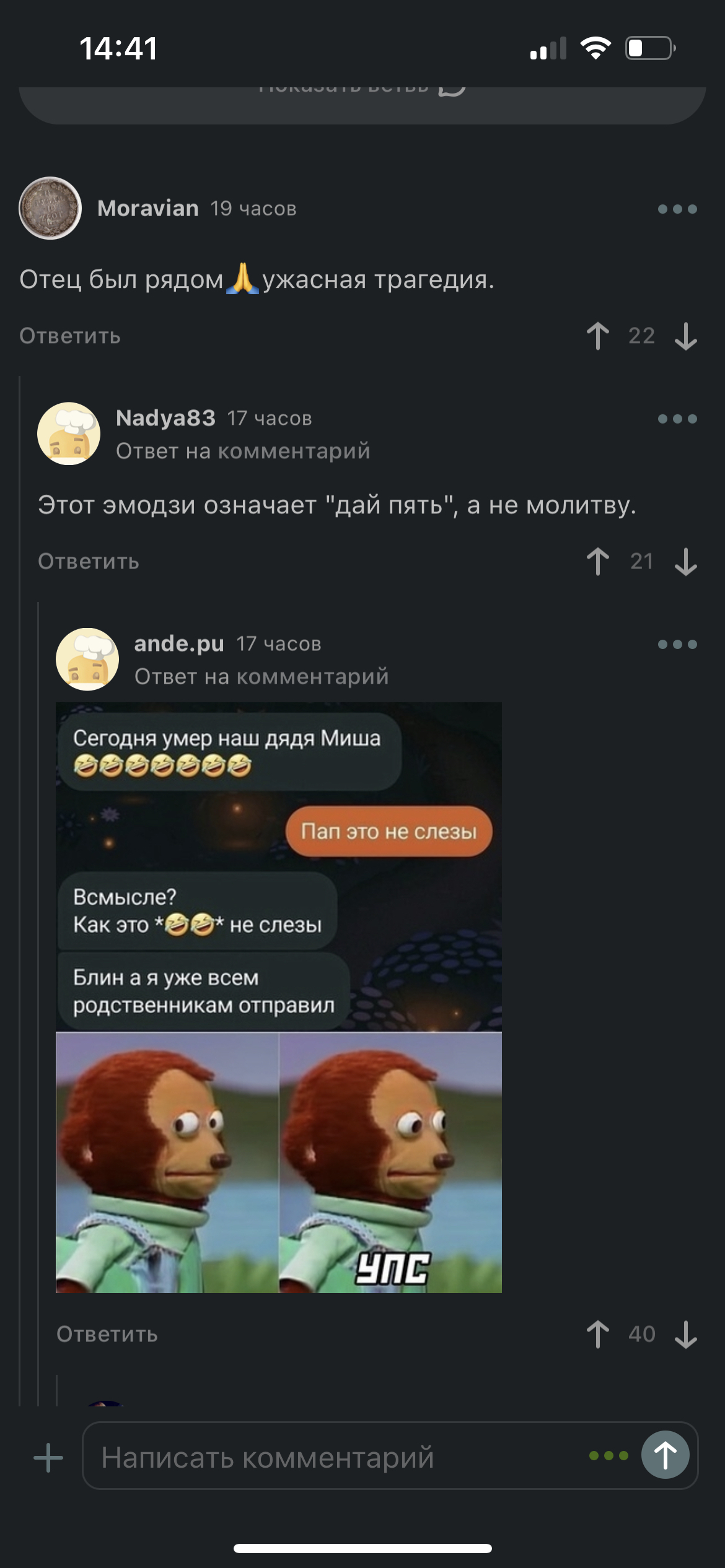Open the meme image in ande.pu's comment
The image size is (725, 1568).
(x=279, y=997)
